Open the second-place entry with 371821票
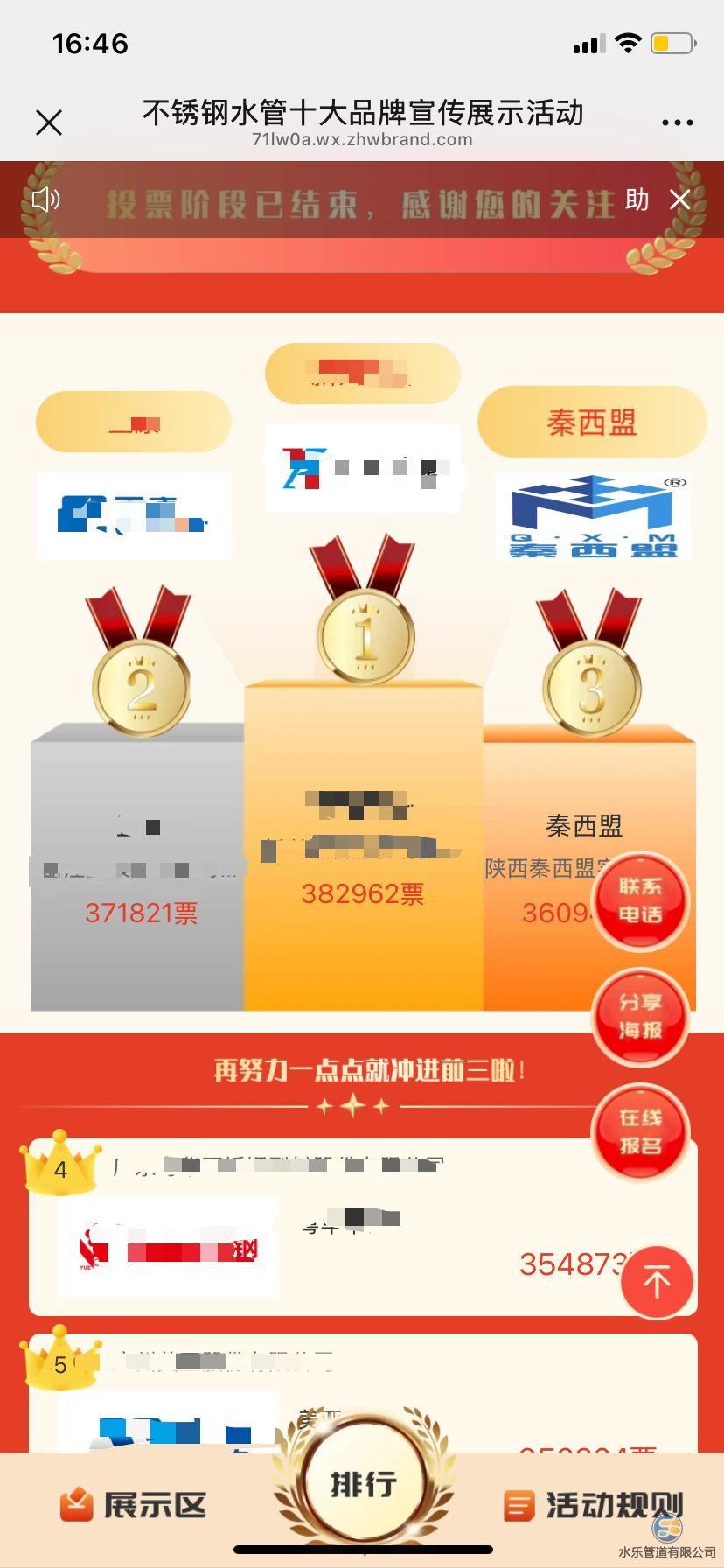724x1568 pixels. 134,515
